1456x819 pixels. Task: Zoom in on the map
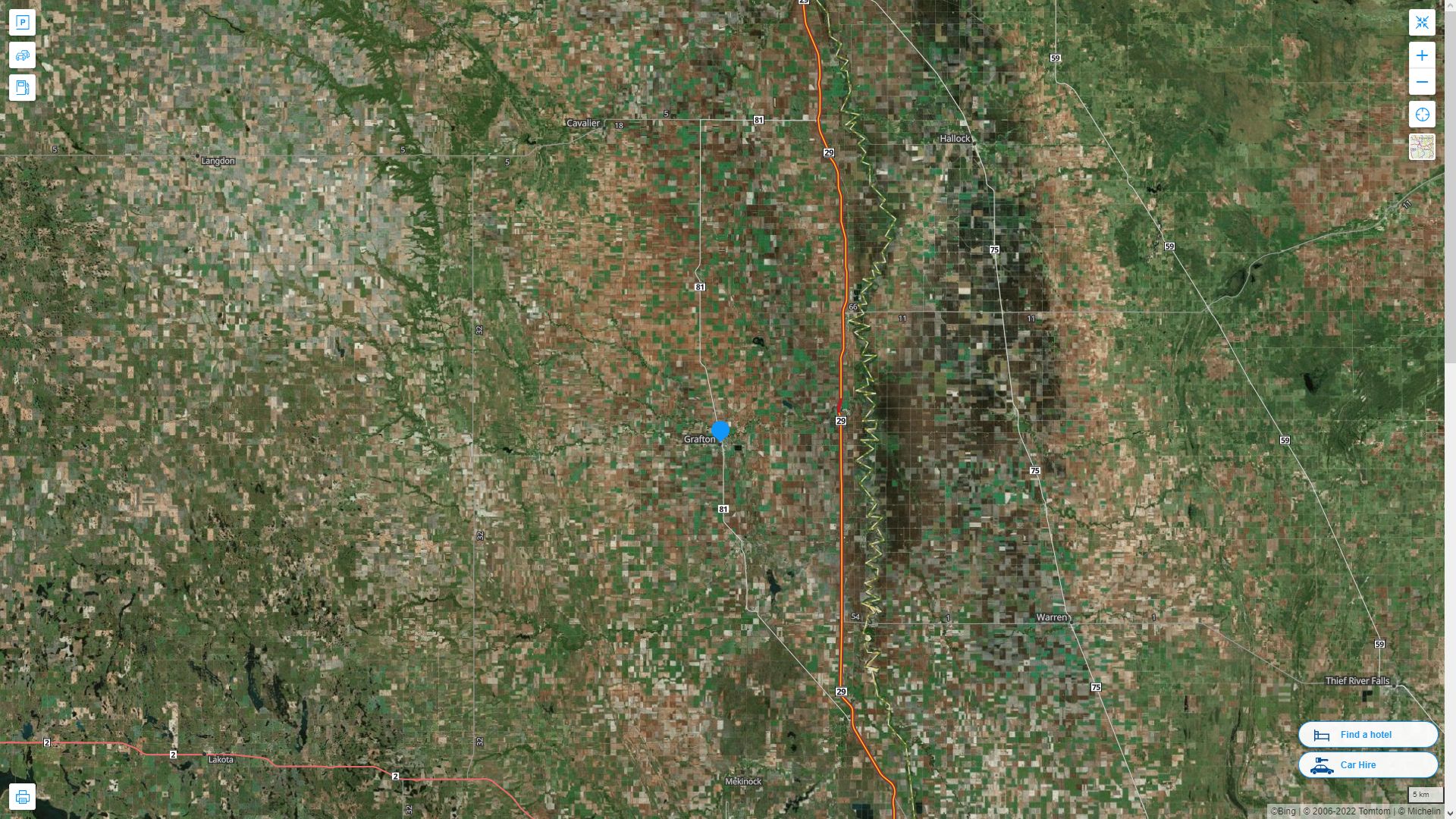click(1422, 55)
